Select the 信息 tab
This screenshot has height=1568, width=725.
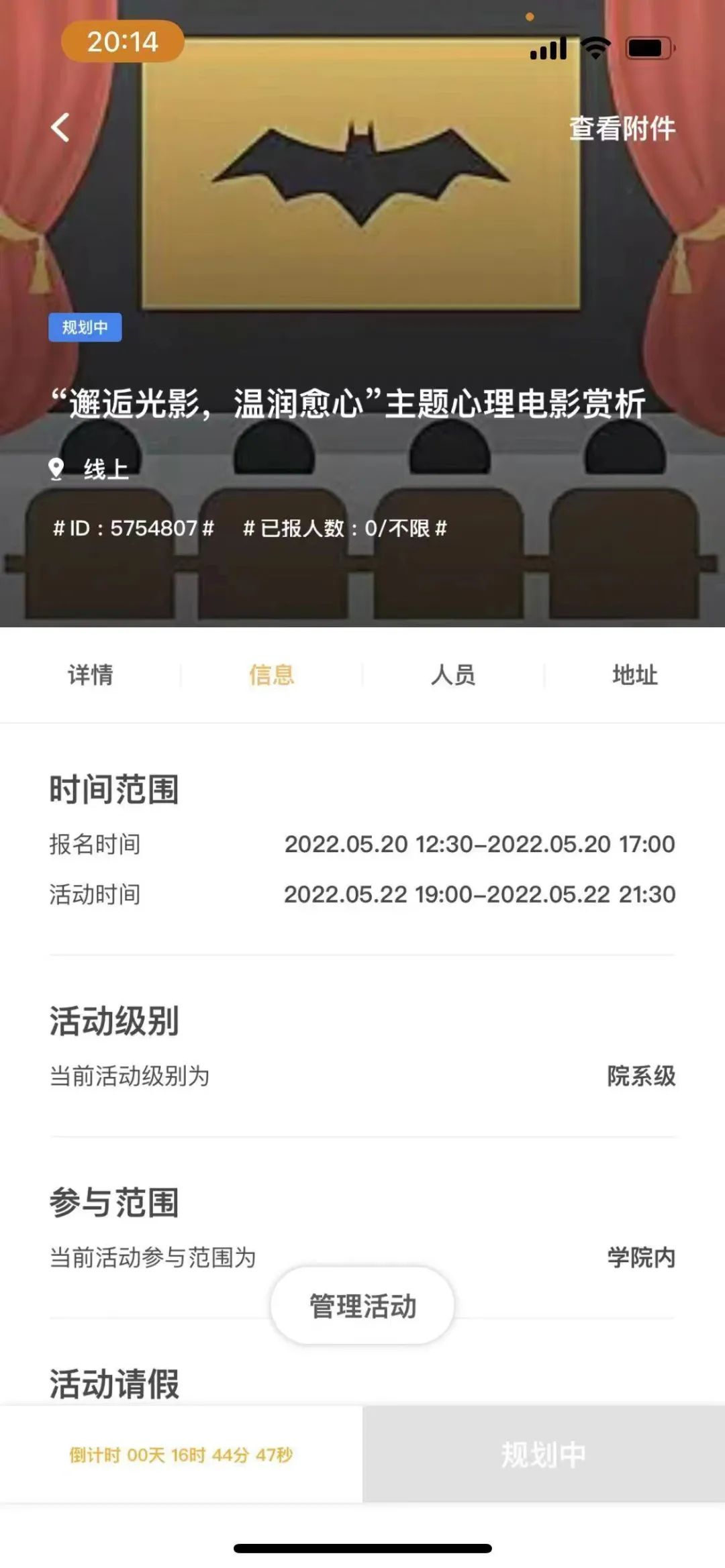click(x=272, y=675)
